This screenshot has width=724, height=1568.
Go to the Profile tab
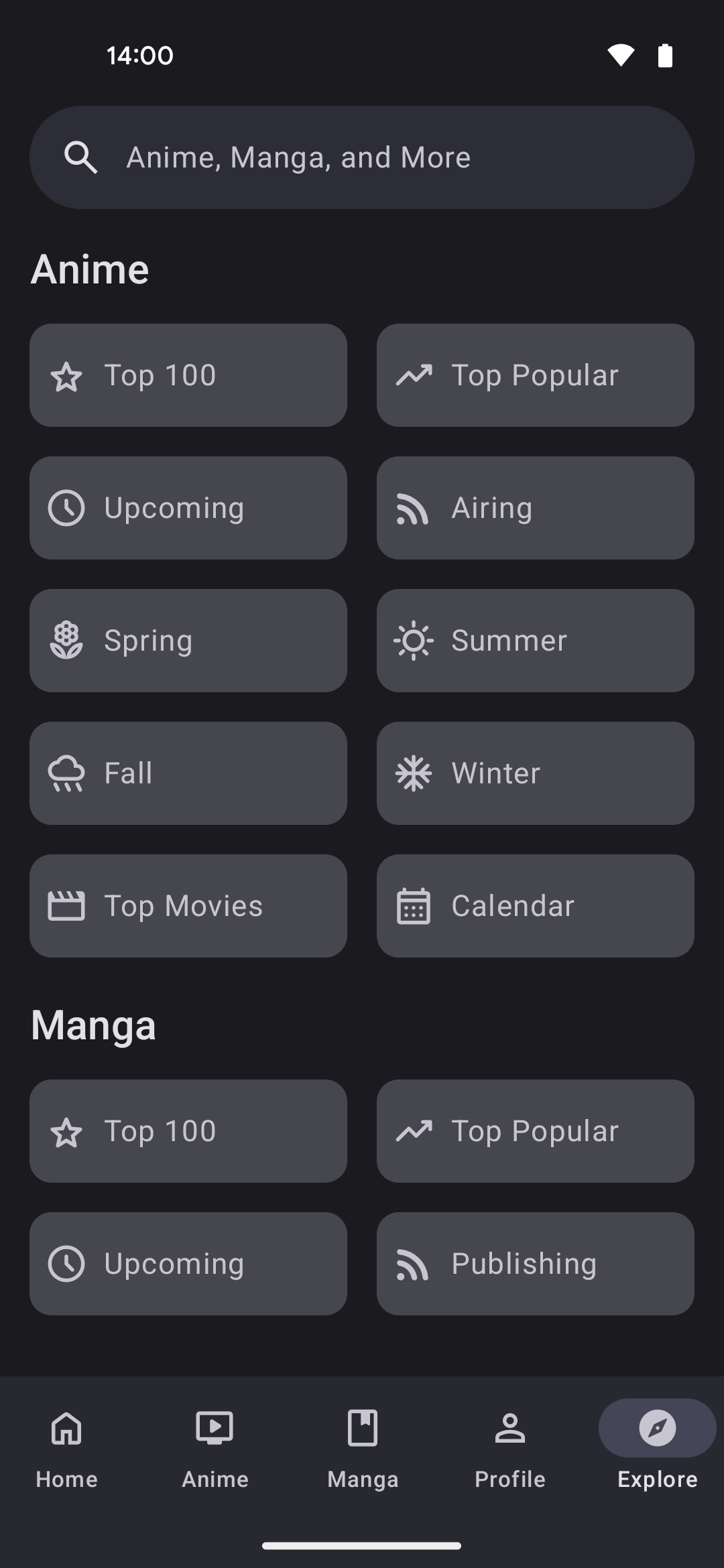click(x=510, y=1447)
